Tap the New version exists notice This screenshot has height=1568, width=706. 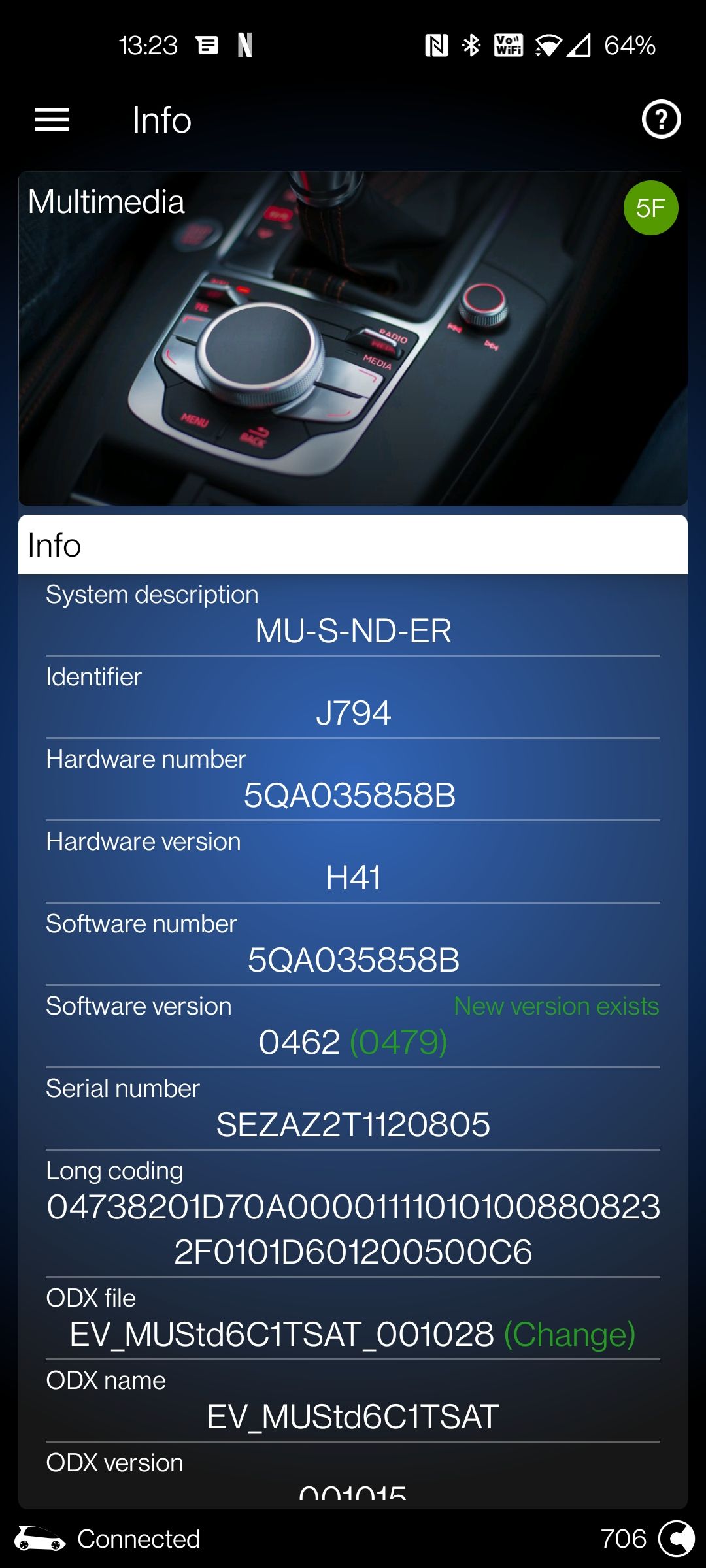[x=556, y=1006]
